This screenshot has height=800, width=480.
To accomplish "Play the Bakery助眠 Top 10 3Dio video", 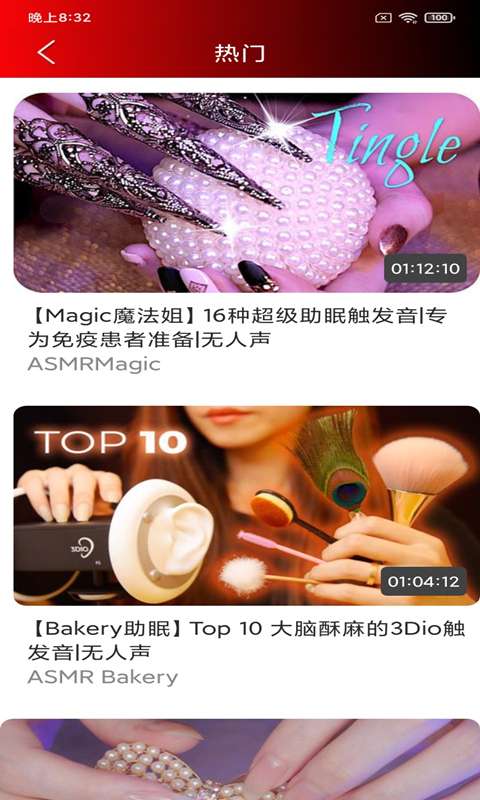I will 246,505.
